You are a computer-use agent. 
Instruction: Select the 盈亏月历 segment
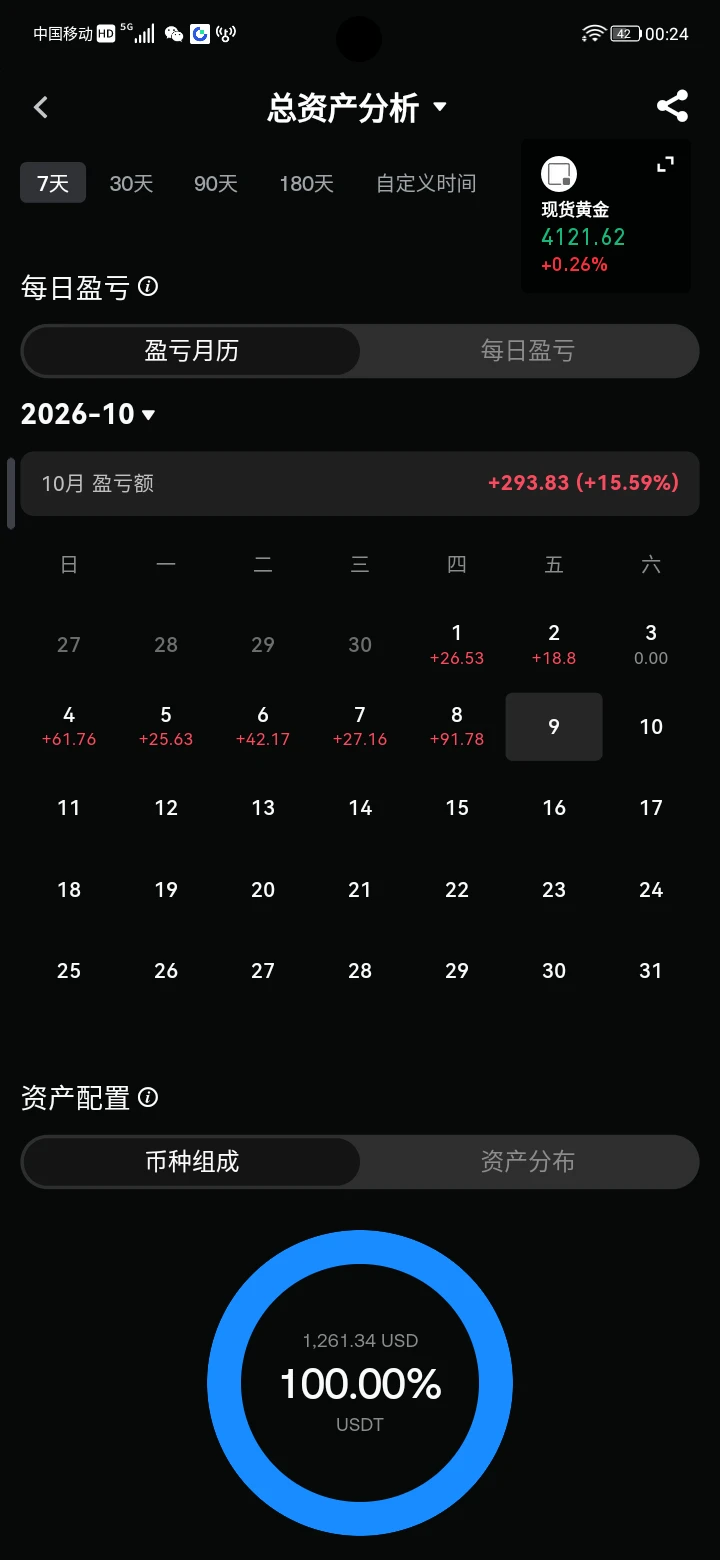(191, 351)
